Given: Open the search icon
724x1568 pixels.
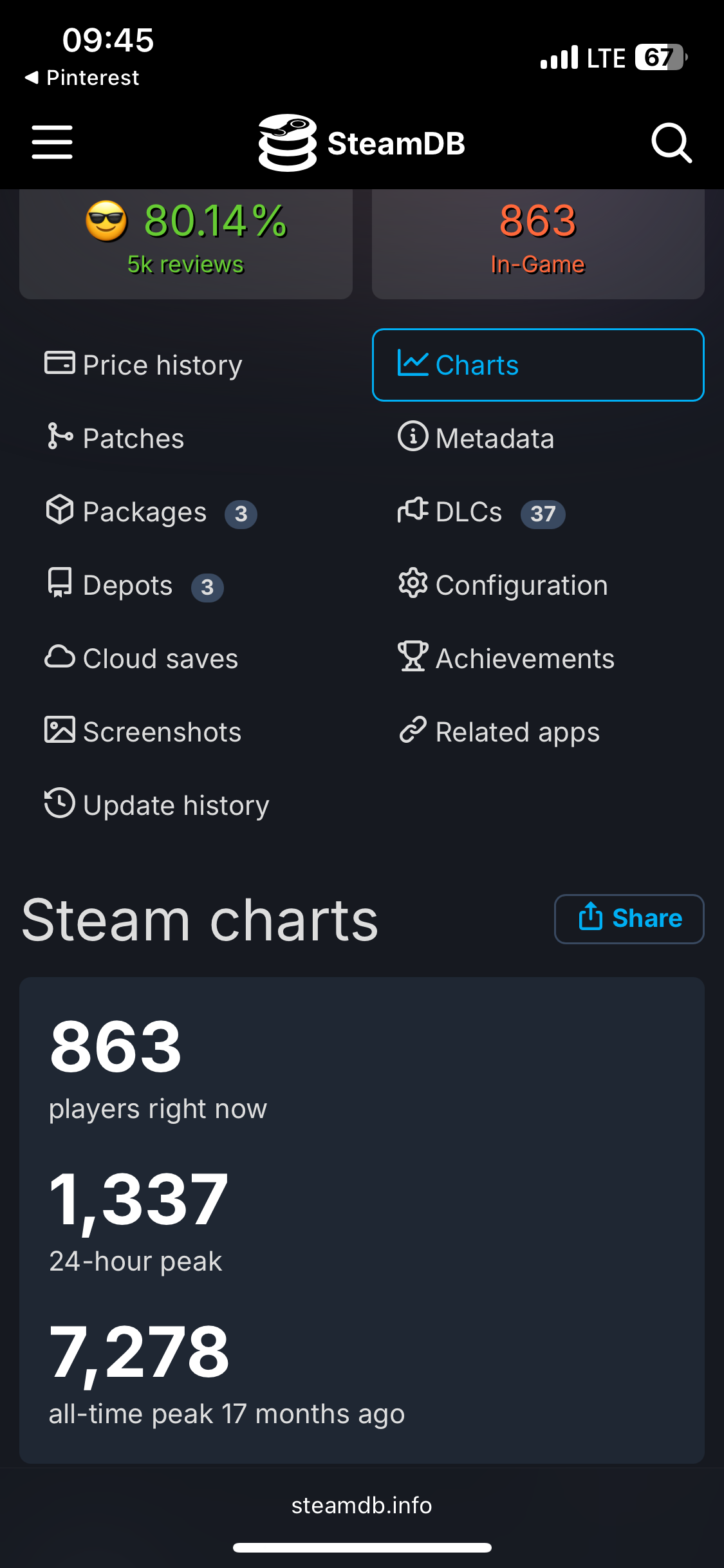Looking at the screenshot, I should tap(671, 143).
